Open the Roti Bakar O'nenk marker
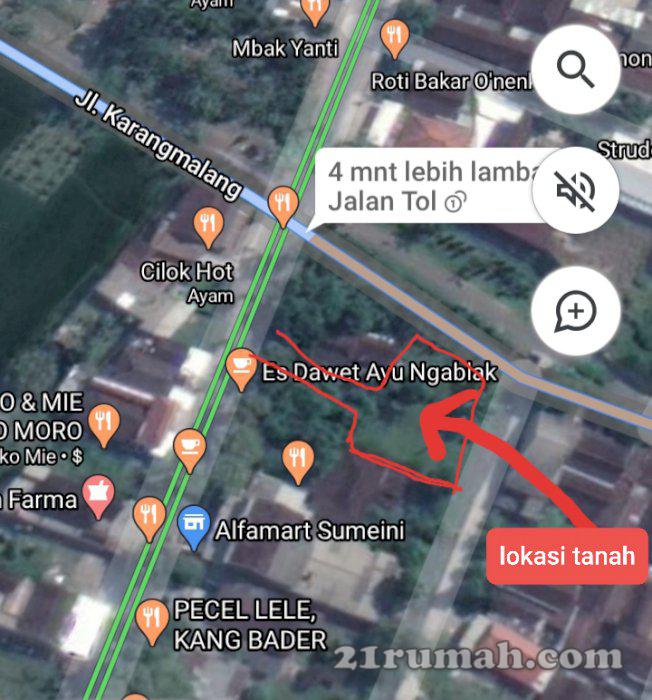 point(396,40)
